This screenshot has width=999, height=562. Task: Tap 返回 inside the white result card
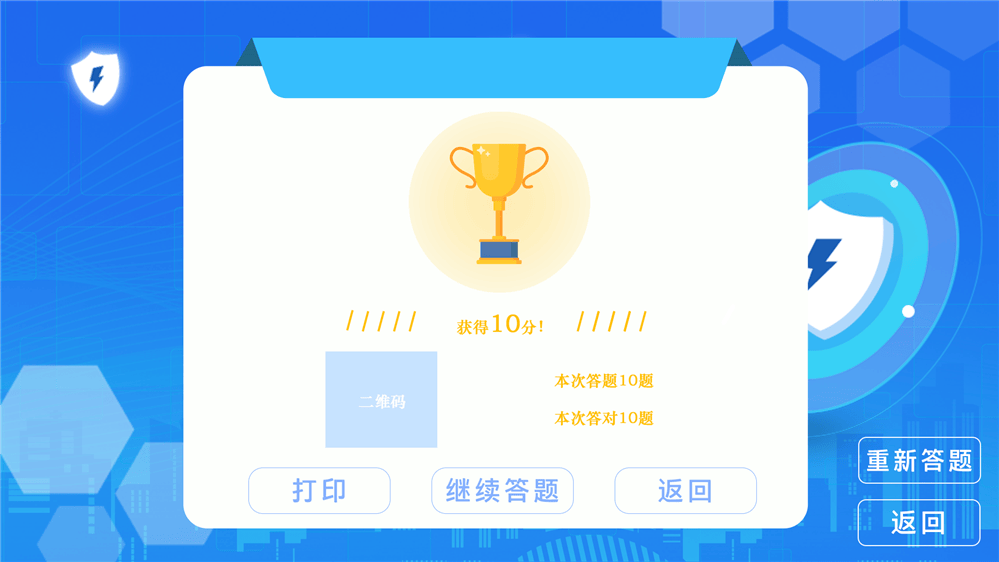point(685,491)
